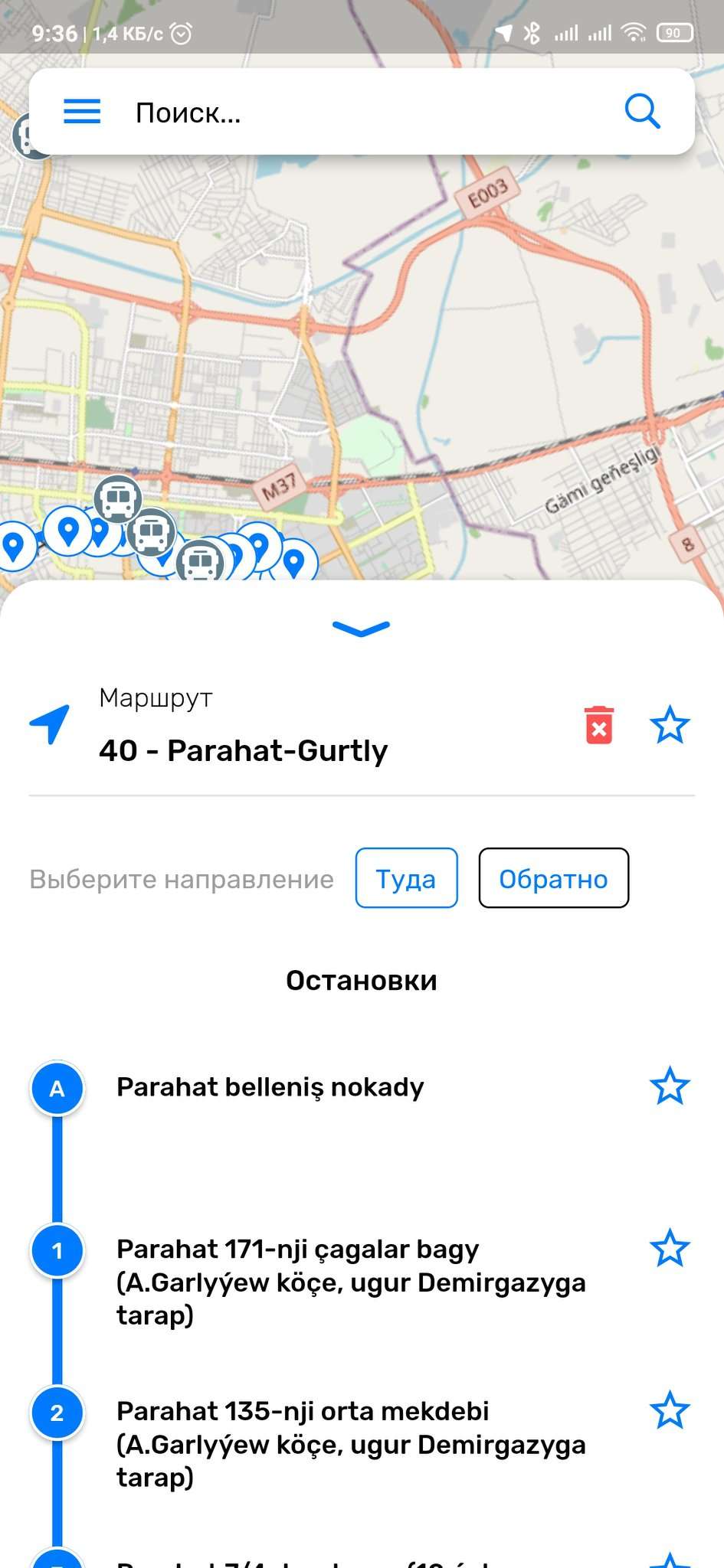Collapse the route panel with the chevron

pyautogui.click(x=362, y=629)
